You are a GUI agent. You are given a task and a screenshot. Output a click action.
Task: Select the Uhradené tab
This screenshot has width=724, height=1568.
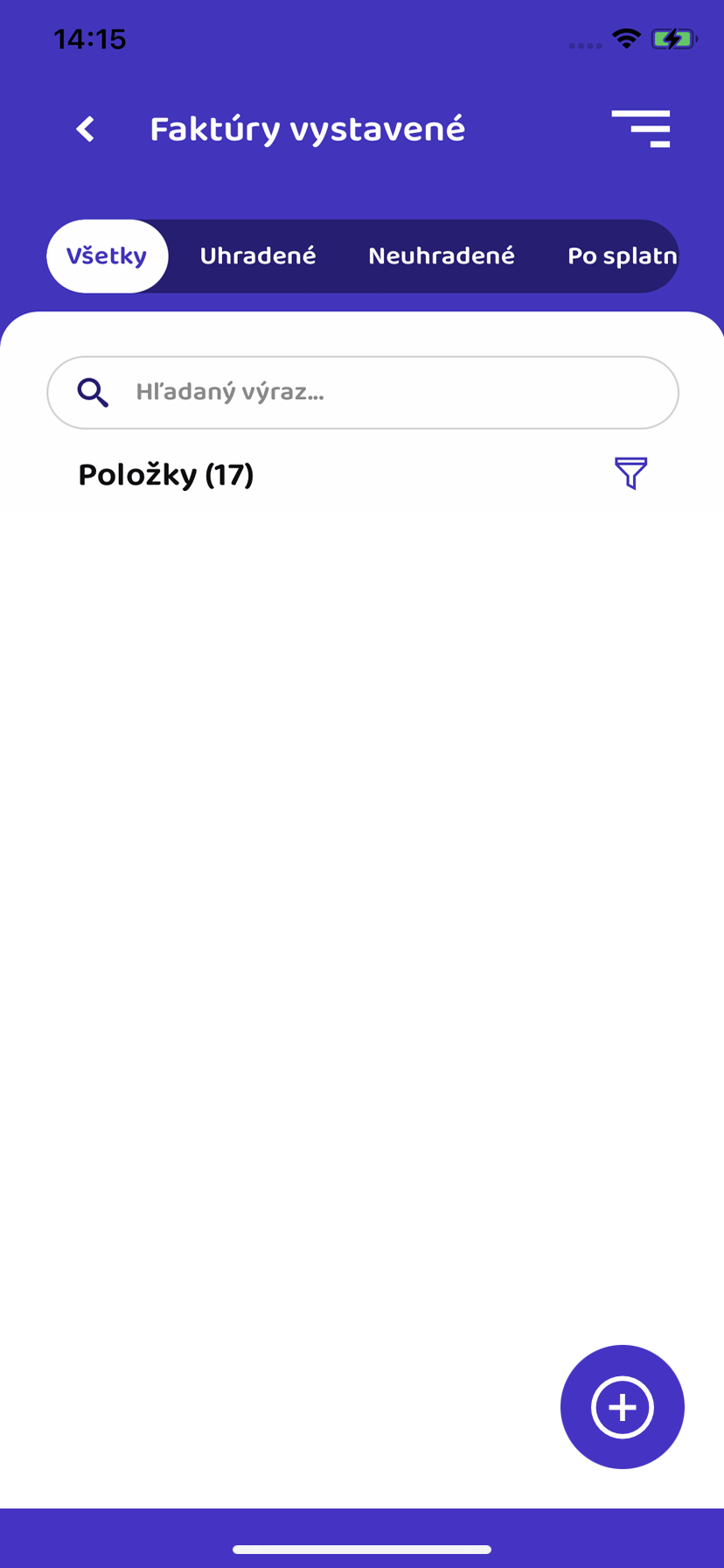tap(258, 255)
